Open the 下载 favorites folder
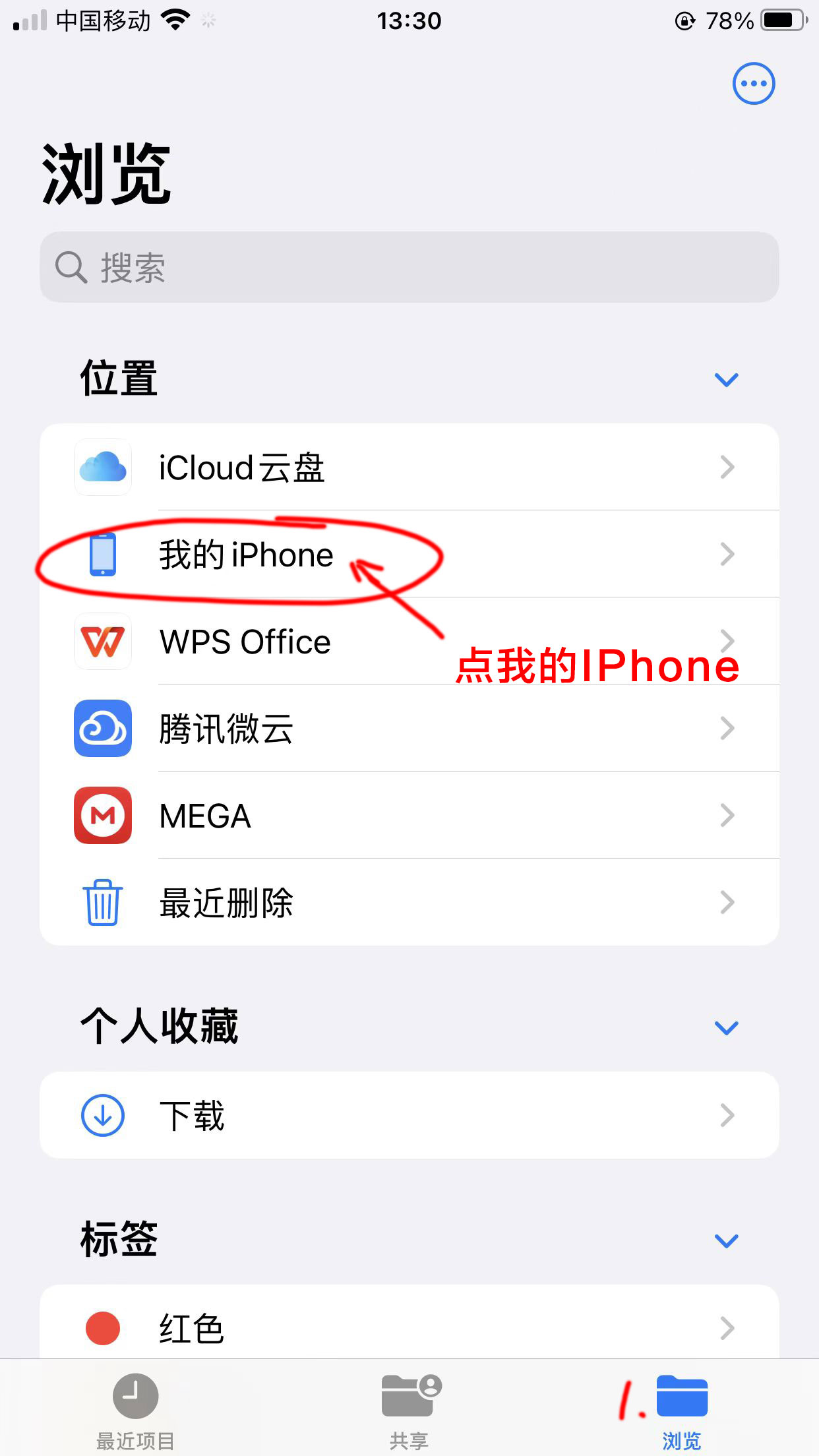This screenshot has width=819, height=1456. [x=409, y=1115]
